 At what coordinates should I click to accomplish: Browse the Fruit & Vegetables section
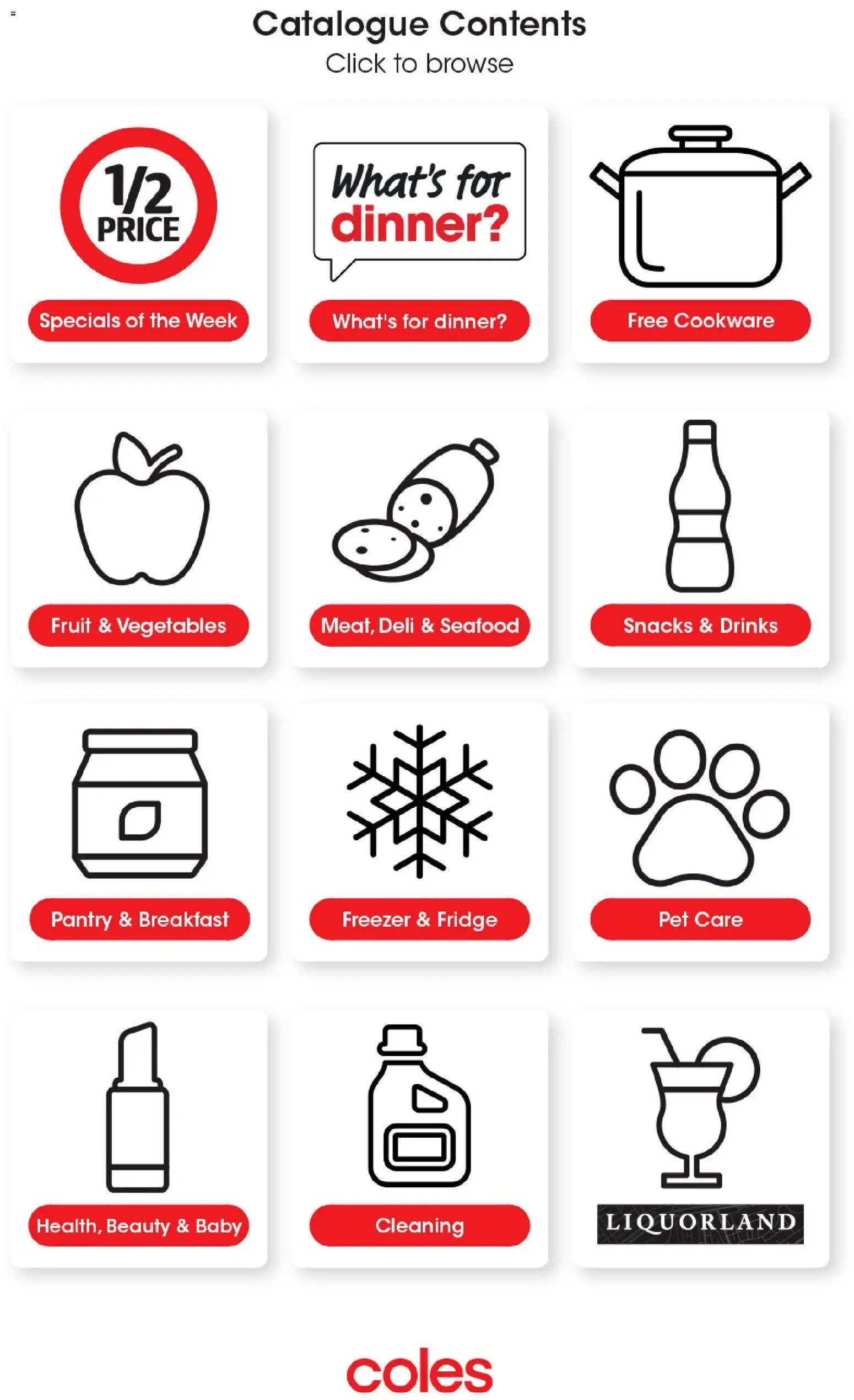coord(138,626)
